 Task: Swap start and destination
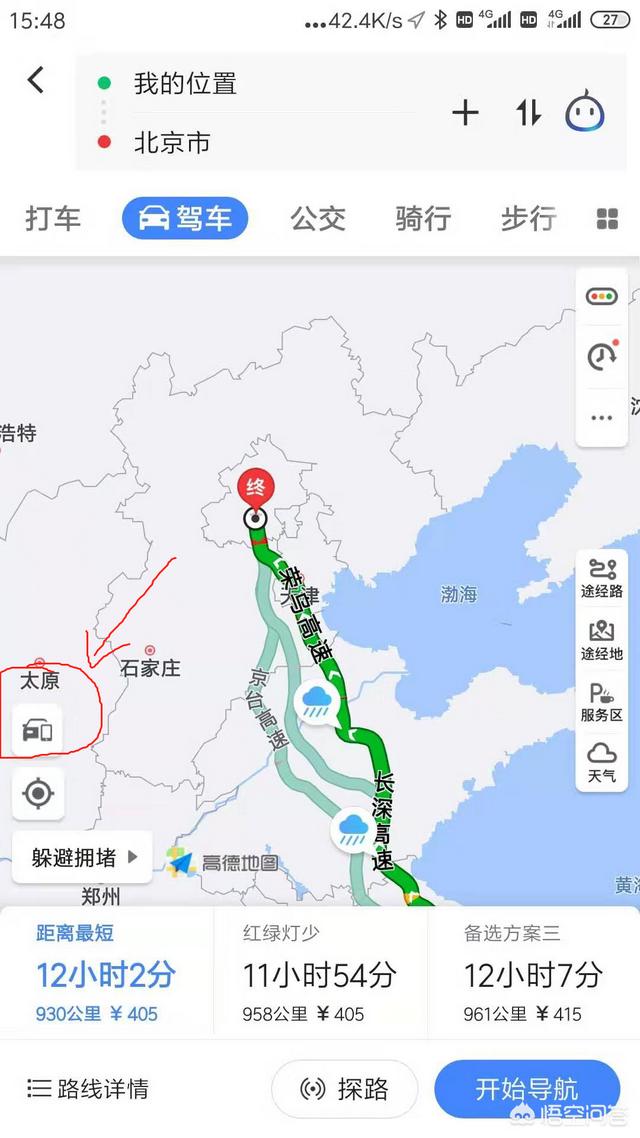click(x=528, y=113)
